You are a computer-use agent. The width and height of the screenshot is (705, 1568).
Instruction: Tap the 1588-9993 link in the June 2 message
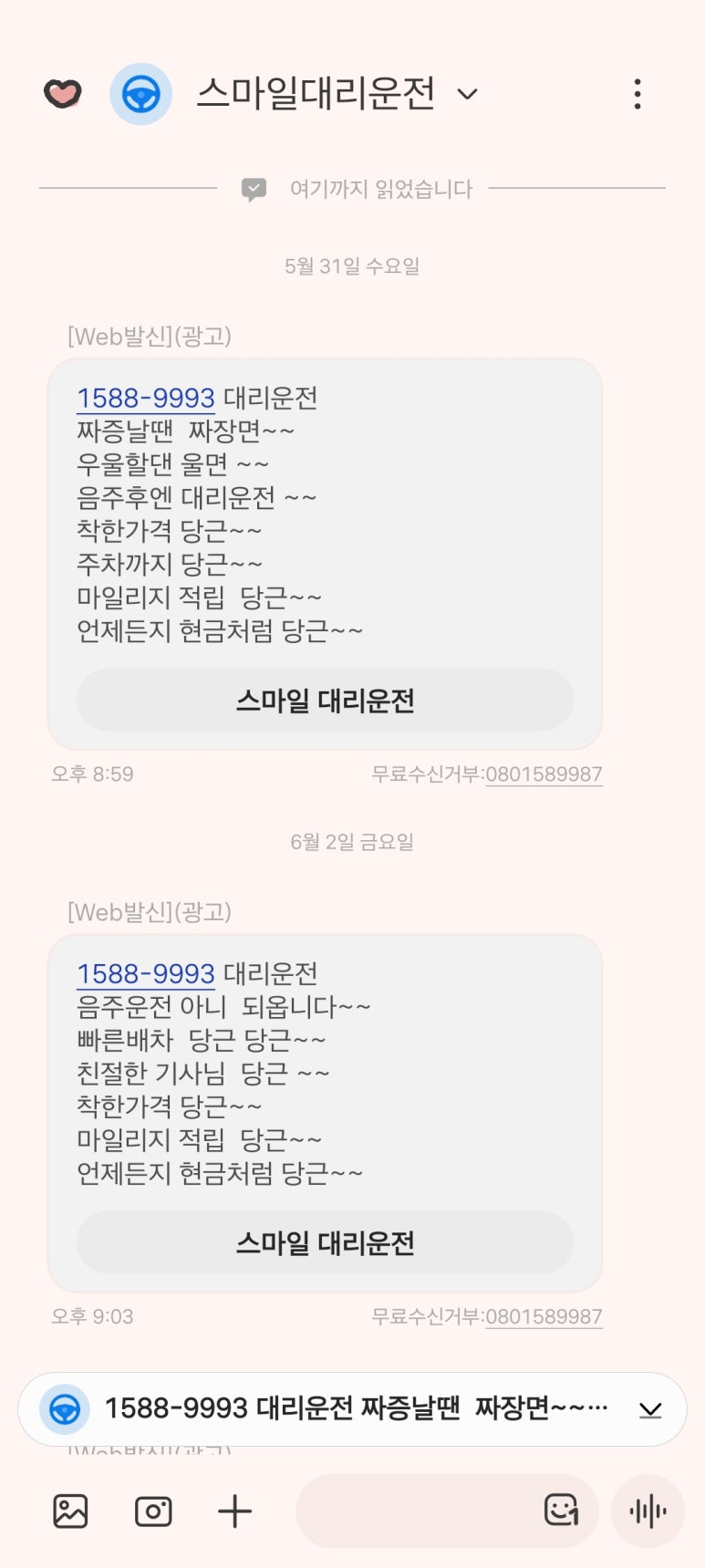coord(146,974)
